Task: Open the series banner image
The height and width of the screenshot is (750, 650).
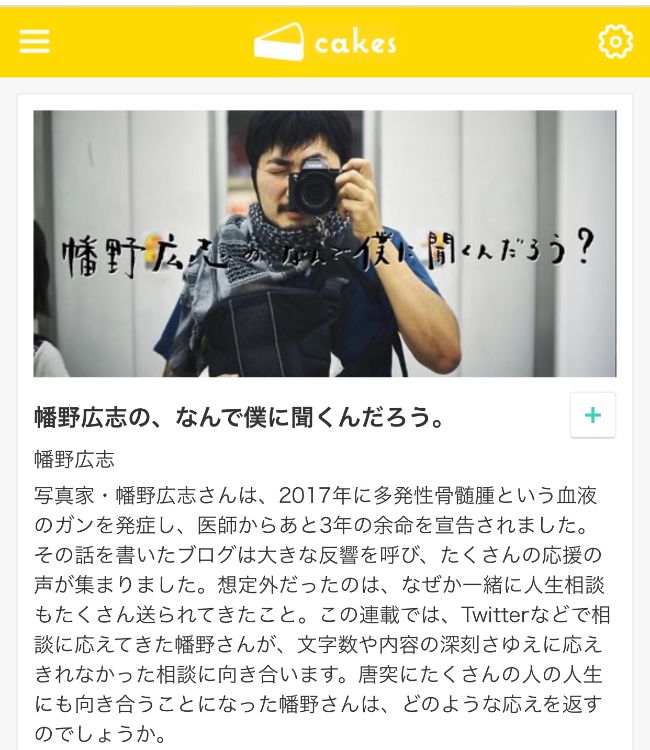Action: (324, 243)
